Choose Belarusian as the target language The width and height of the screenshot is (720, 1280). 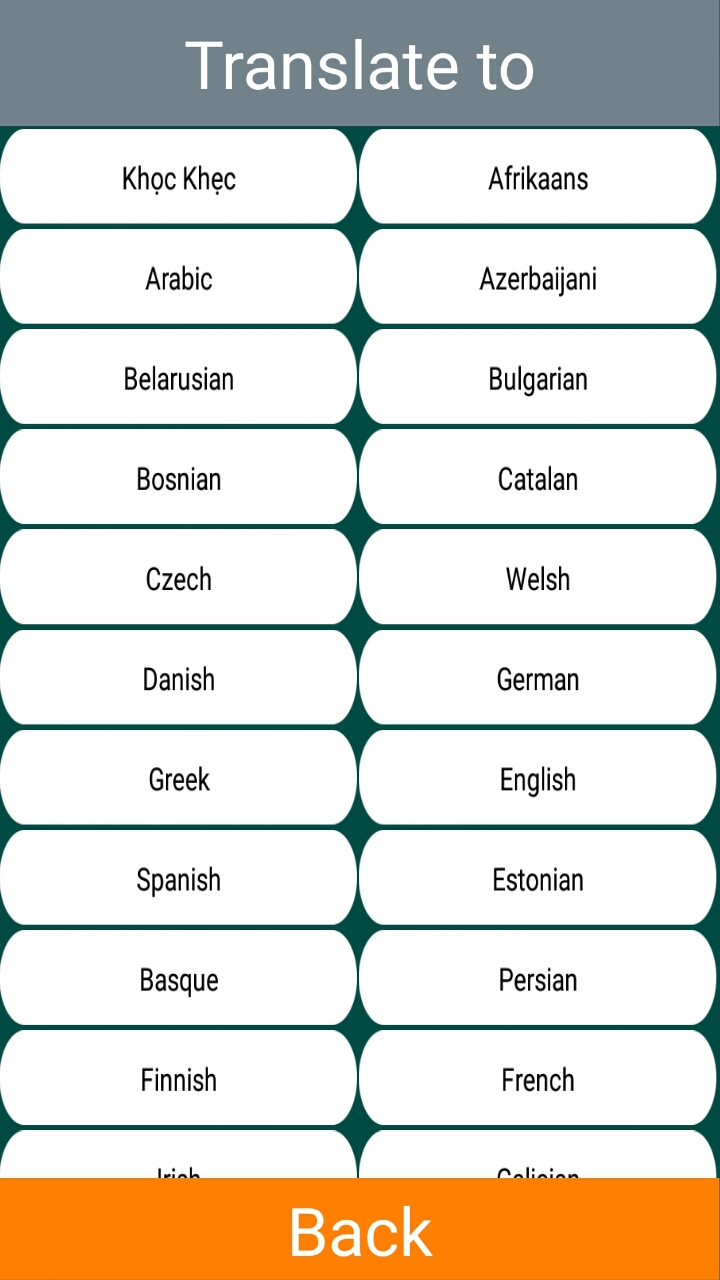coord(179,378)
